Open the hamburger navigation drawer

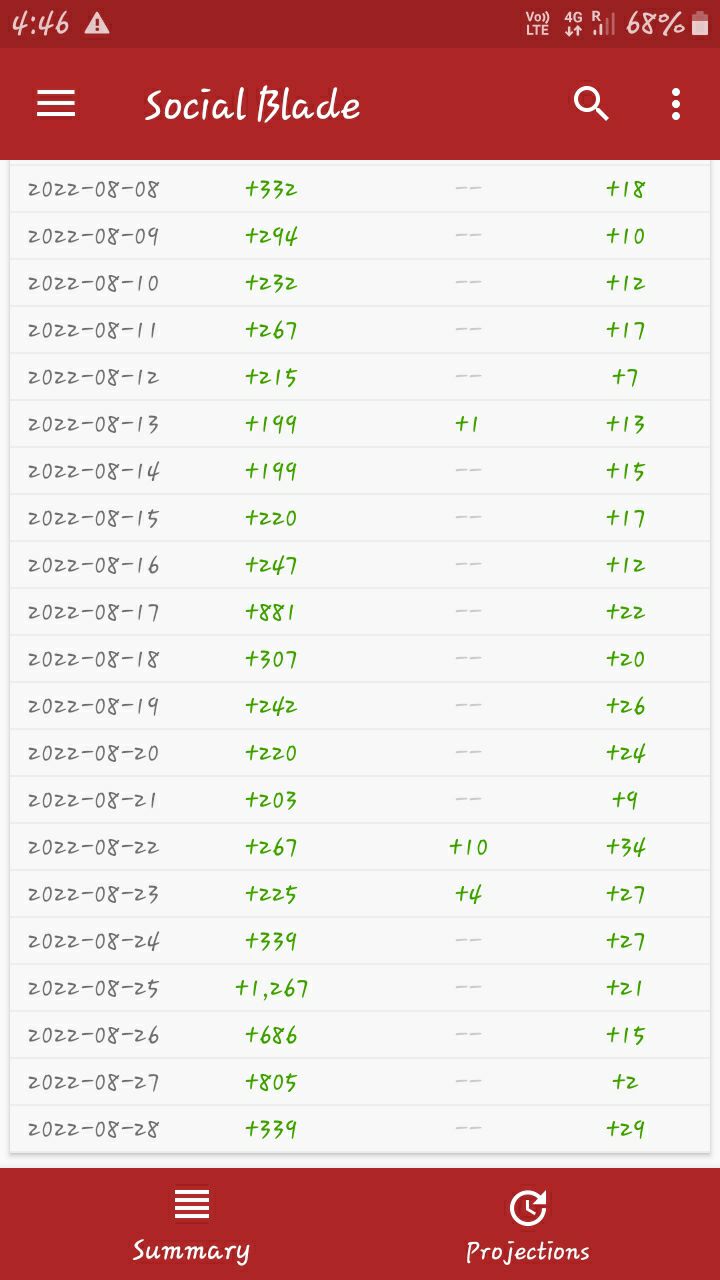[x=56, y=104]
